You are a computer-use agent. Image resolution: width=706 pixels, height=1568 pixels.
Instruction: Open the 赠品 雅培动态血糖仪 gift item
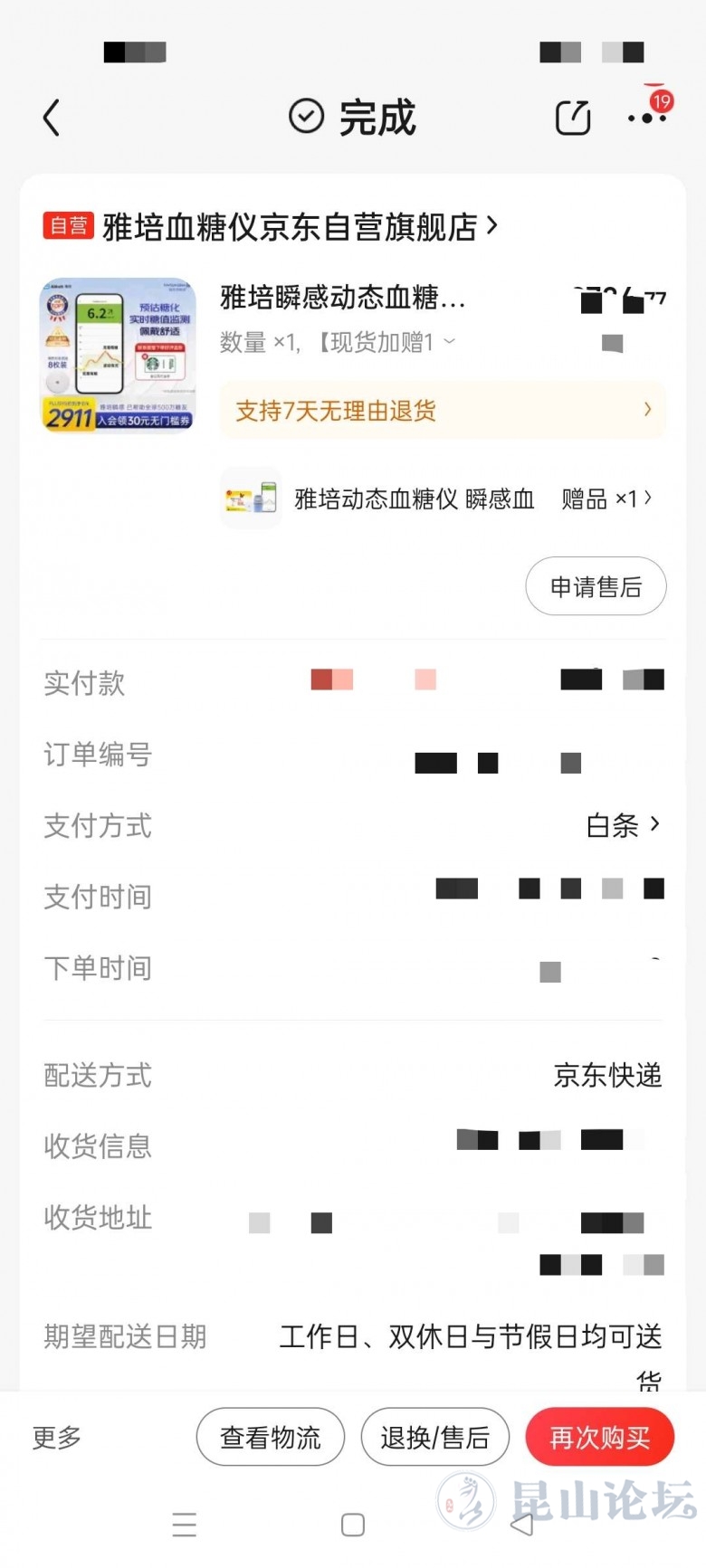click(436, 499)
